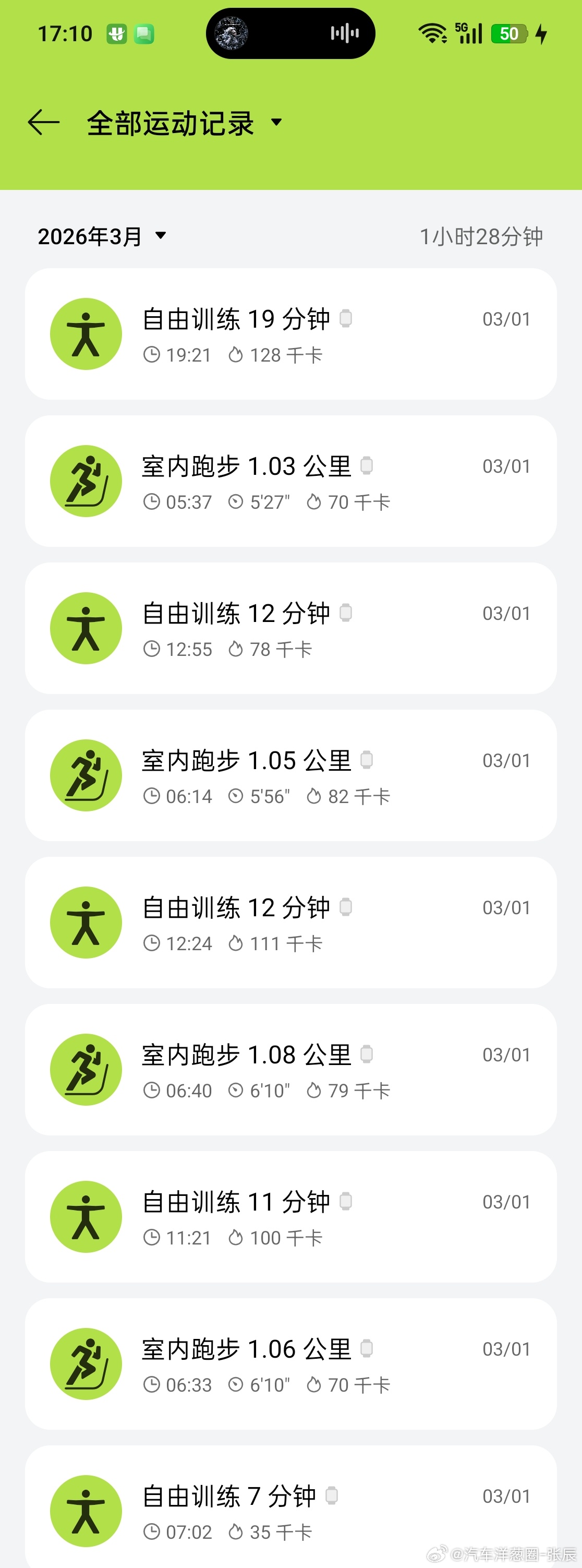Image resolution: width=582 pixels, height=1568 pixels.
Task: Go back using the arrow icon
Action: click(44, 122)
